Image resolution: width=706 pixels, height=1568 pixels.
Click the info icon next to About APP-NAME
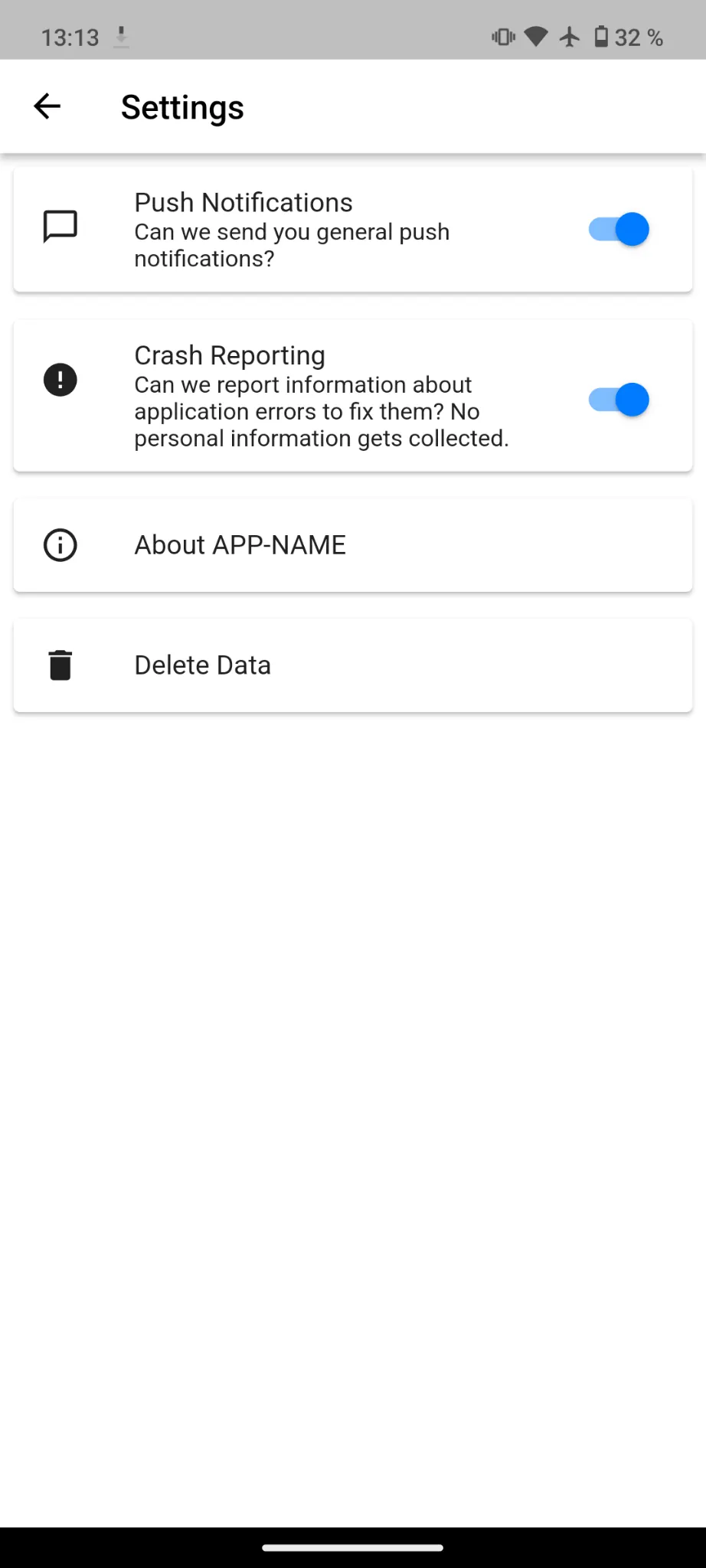pos(60,544)
